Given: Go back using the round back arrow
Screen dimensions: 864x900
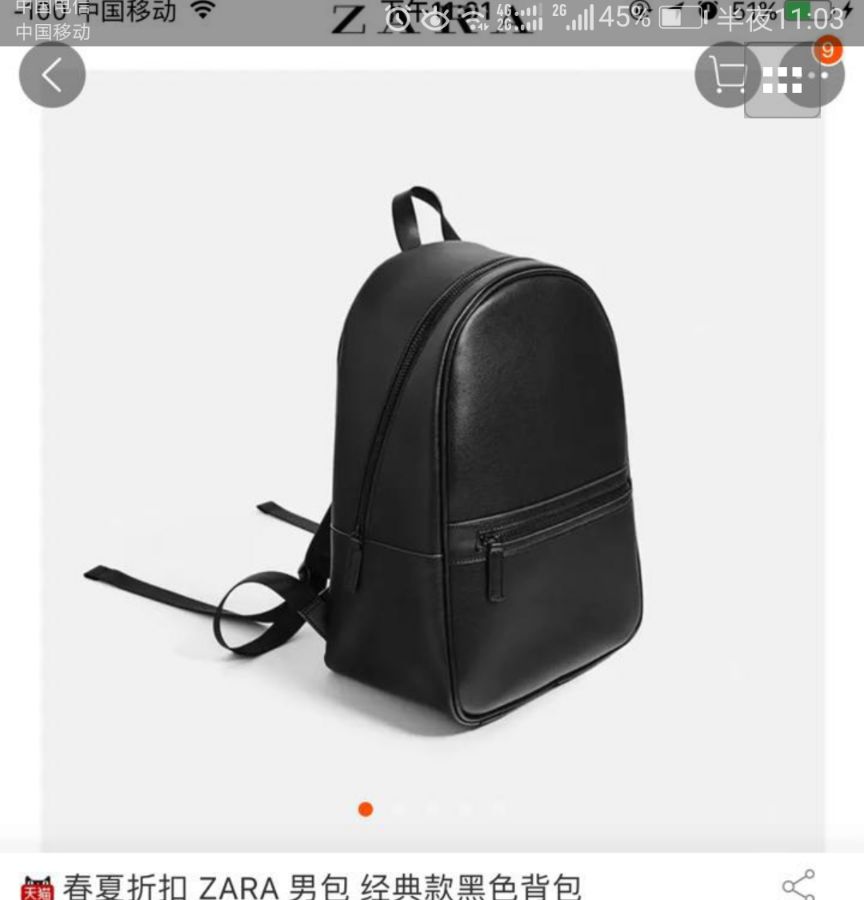Looking at the screenshot, I should click(52, 75).
